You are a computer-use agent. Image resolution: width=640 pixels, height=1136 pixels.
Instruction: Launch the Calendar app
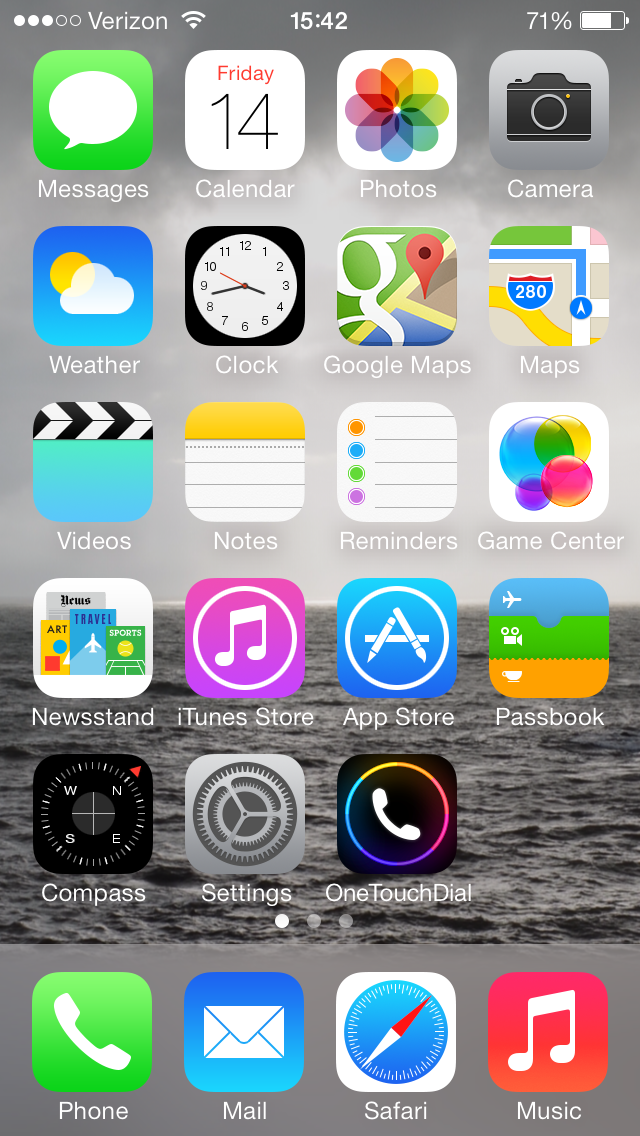tap(245, 110)
